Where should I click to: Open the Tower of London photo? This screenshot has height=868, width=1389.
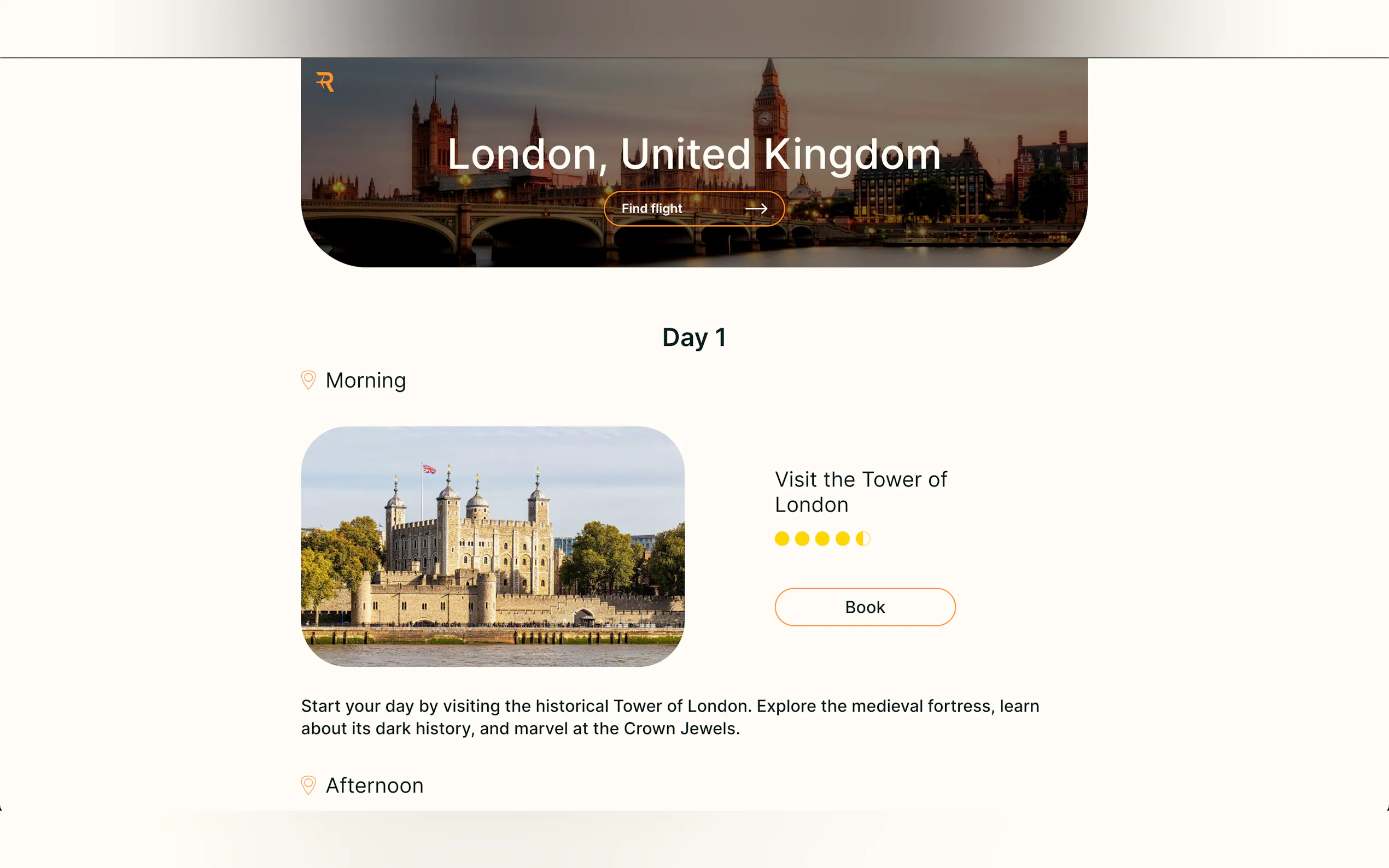point(493,546)
